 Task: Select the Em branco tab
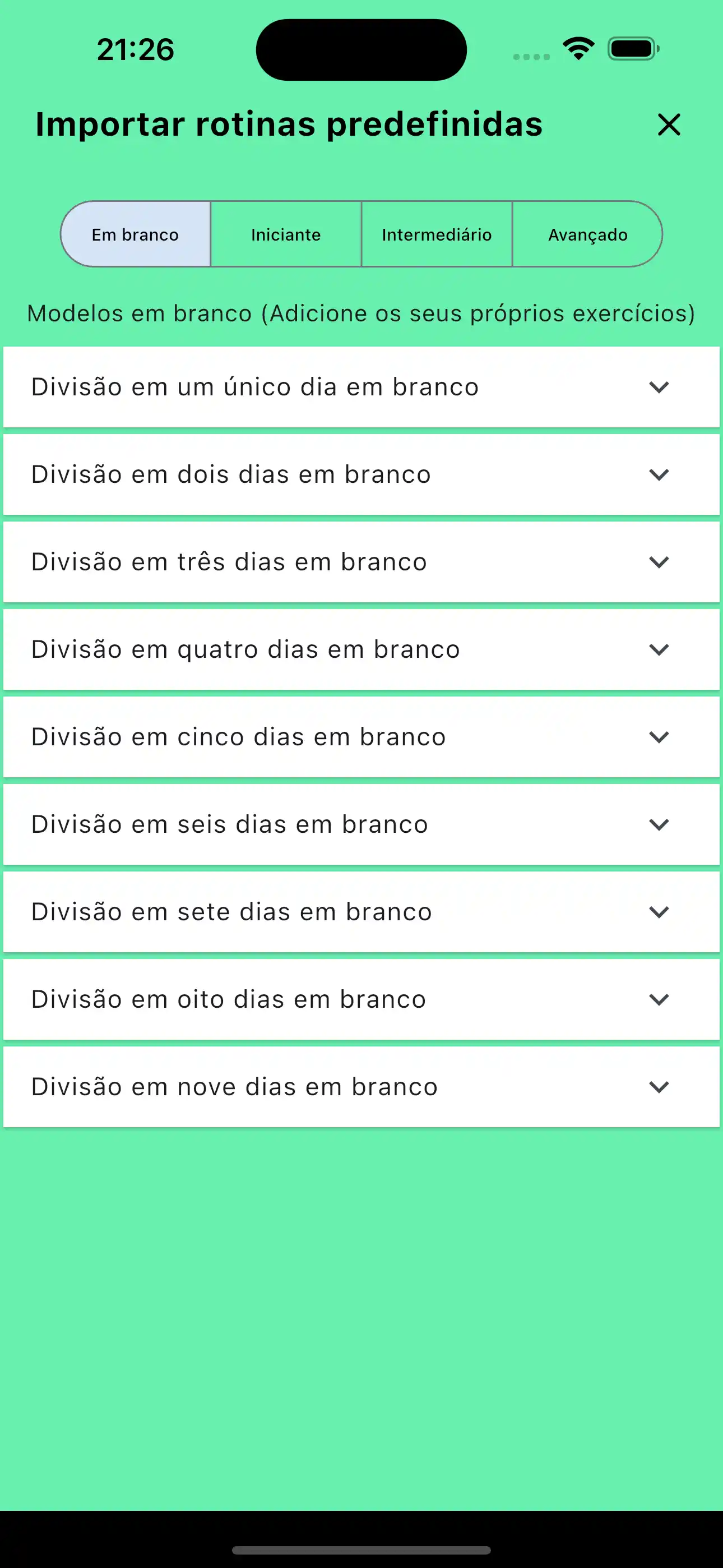coord(135,234)
